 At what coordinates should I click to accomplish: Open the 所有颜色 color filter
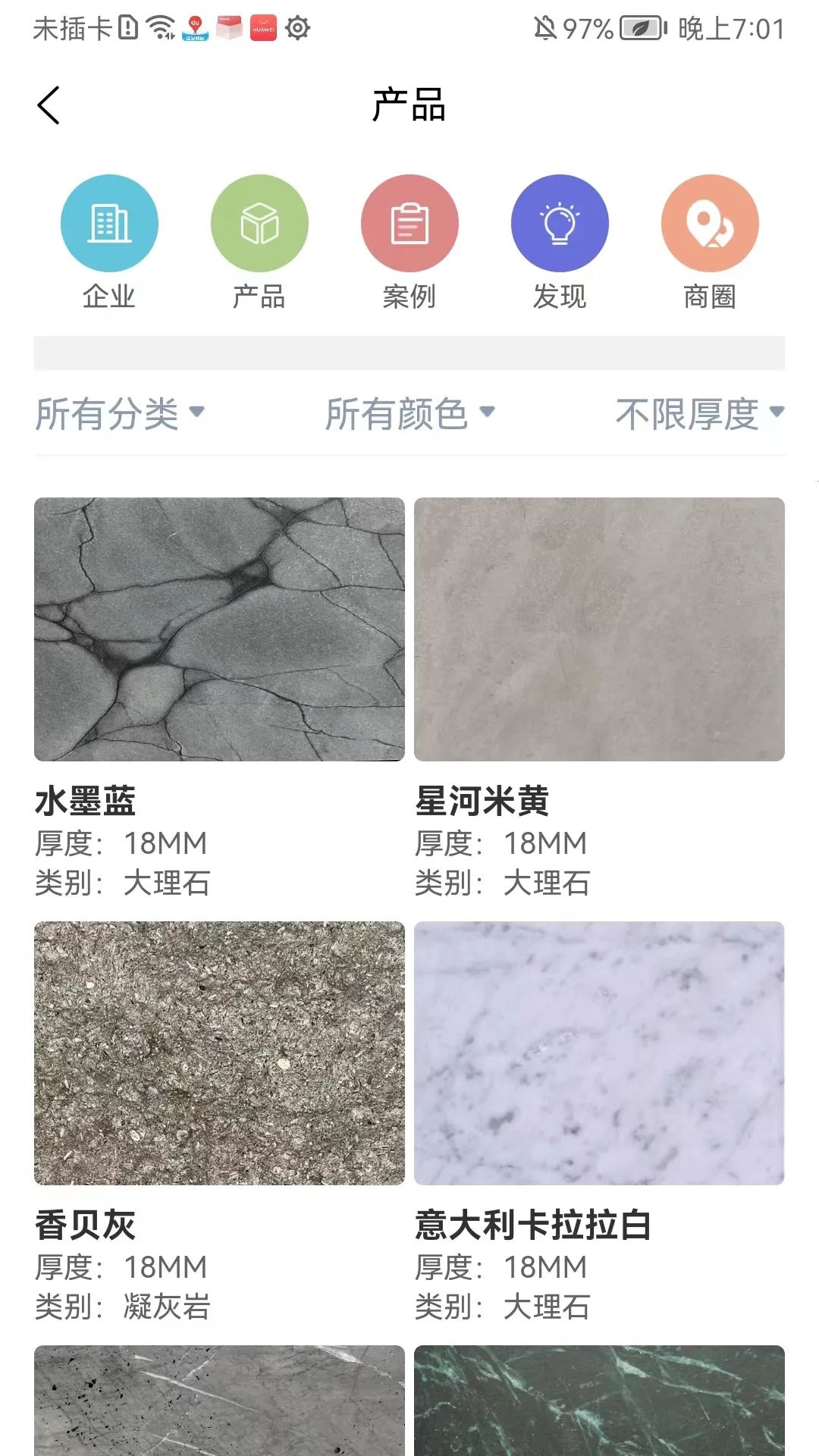(409, 413)
